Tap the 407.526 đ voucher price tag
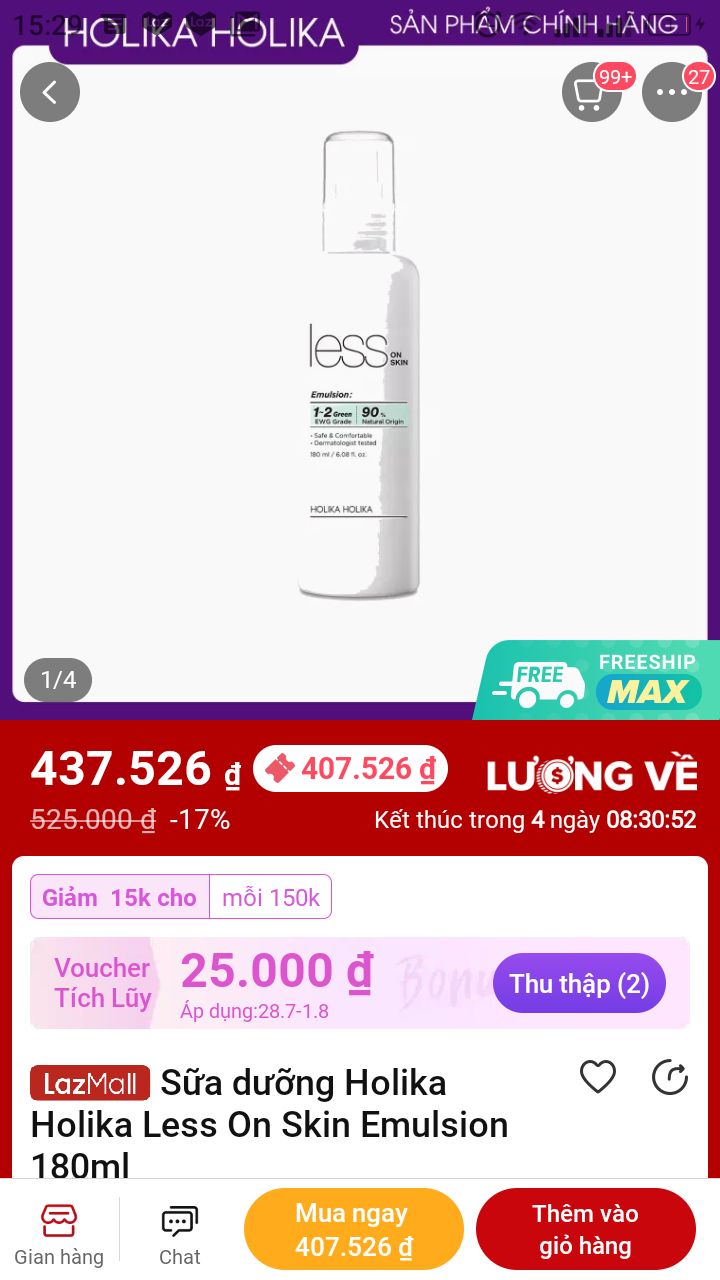The height and width of the screenshot is (1280, 720). (x=350, y=769)
